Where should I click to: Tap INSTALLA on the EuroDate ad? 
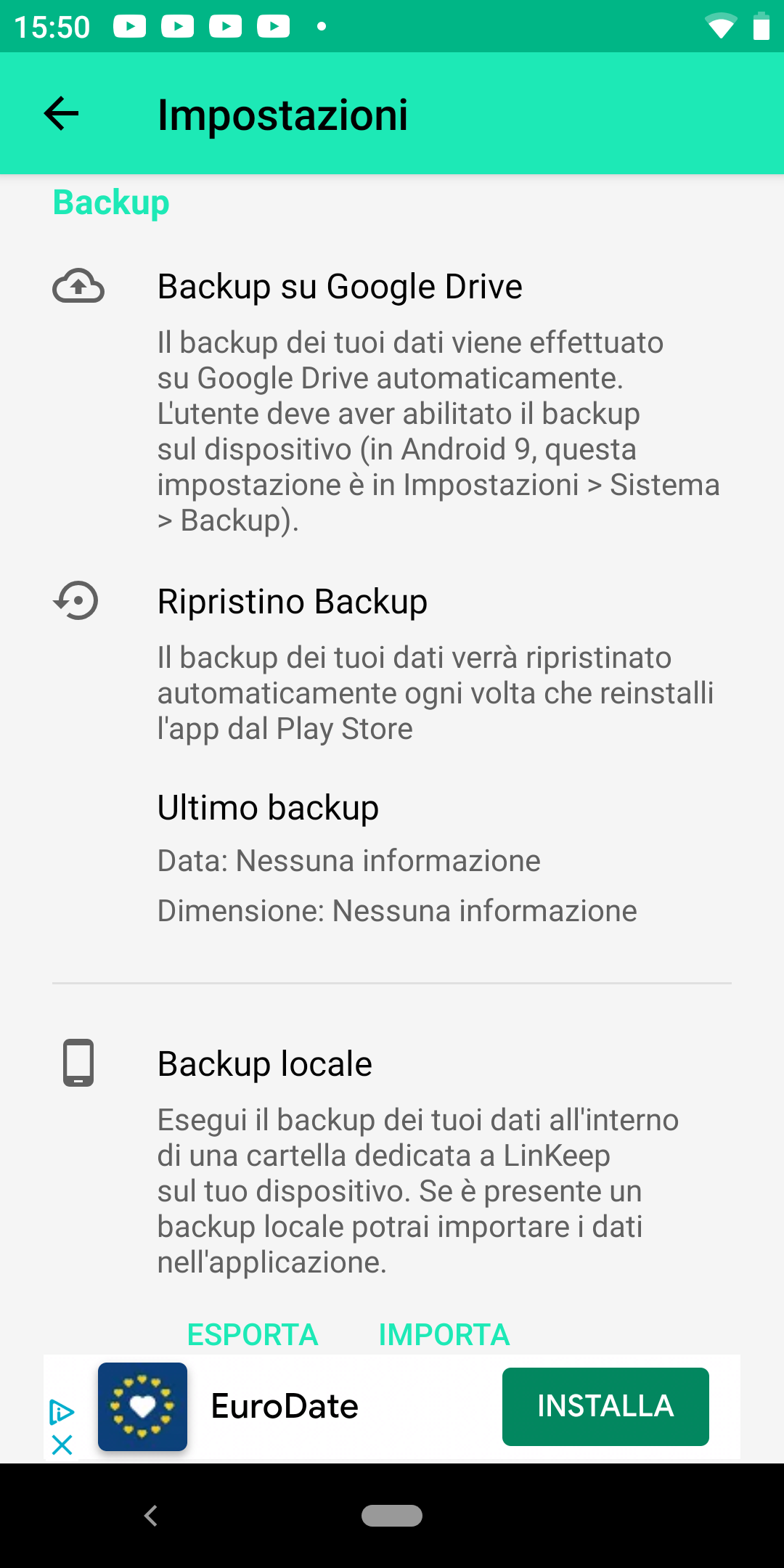[605, 1406]
